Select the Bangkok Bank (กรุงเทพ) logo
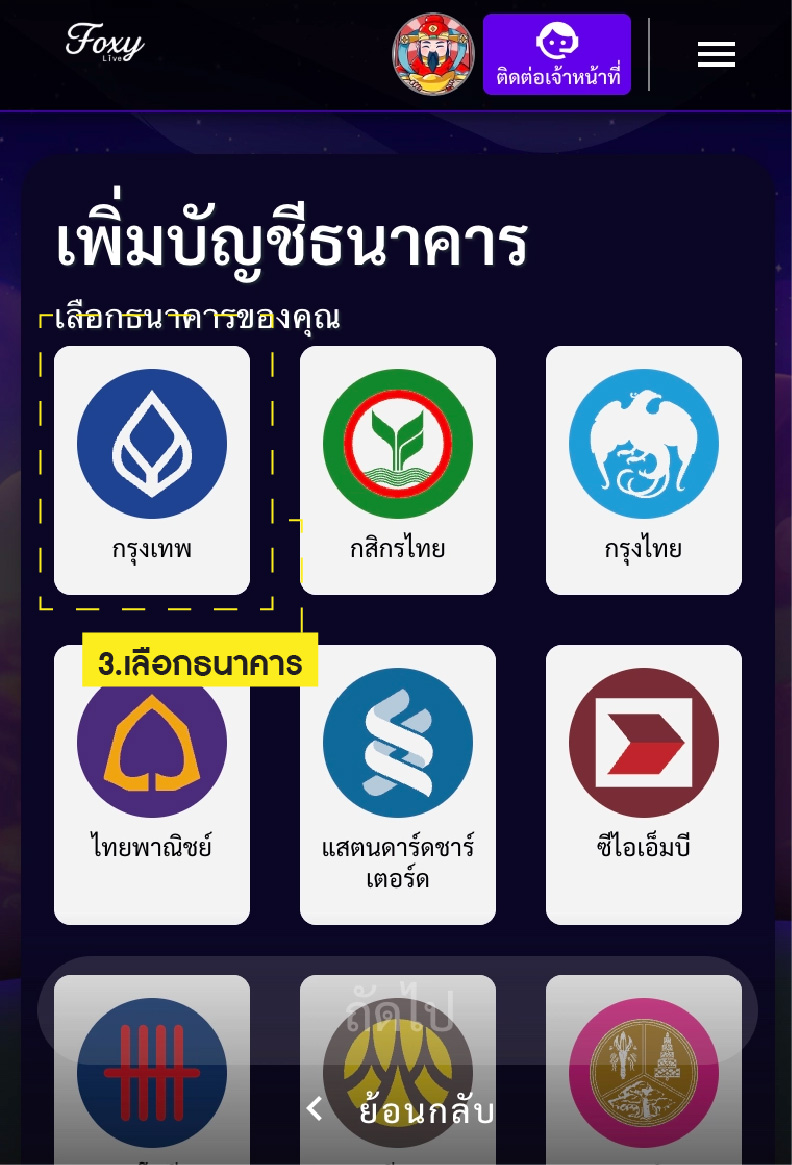The width and height of the screenshot is (792, 1165). pyautogui.click(x=152, y=442)
